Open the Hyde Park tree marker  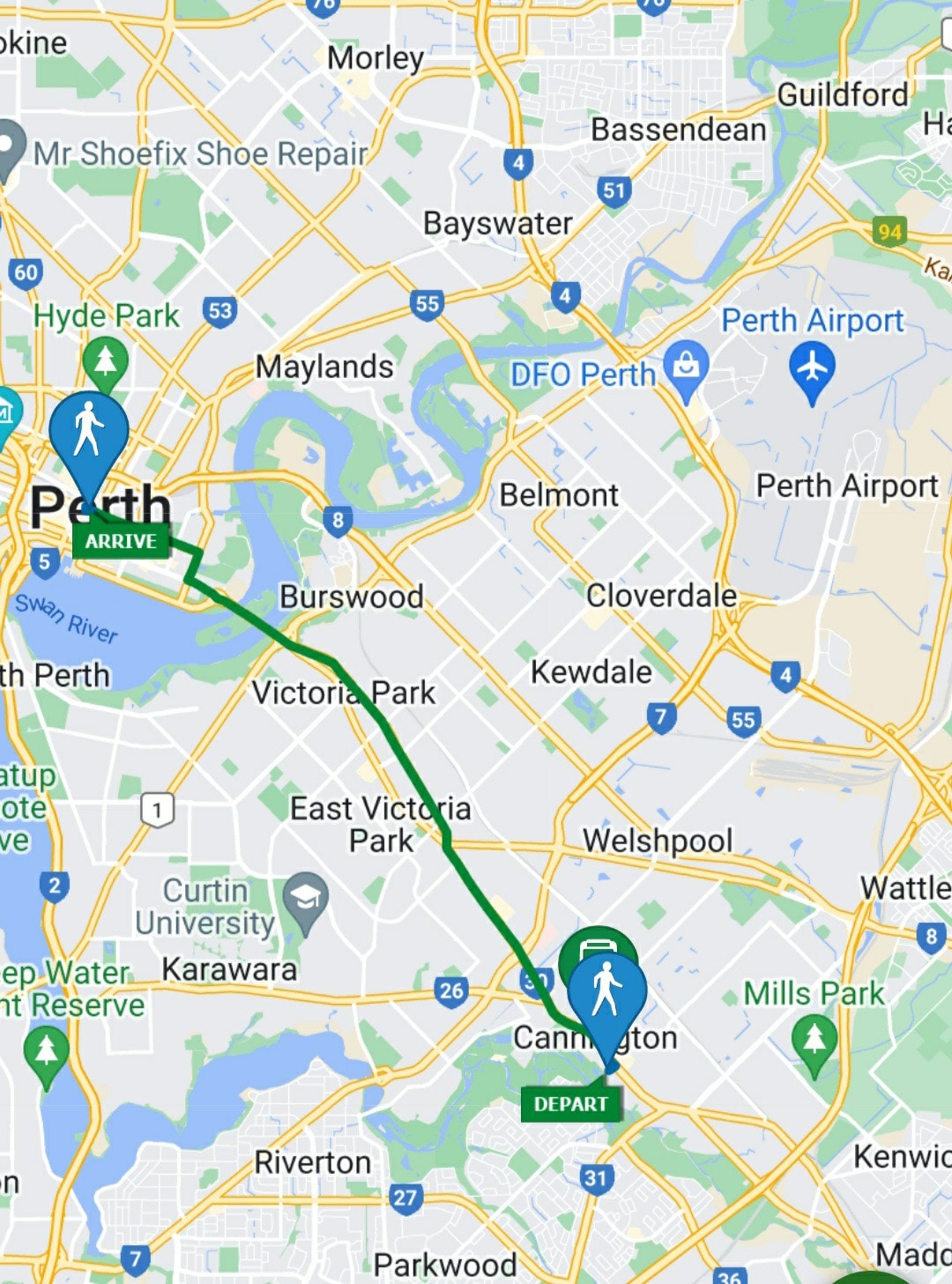(106, 363)
